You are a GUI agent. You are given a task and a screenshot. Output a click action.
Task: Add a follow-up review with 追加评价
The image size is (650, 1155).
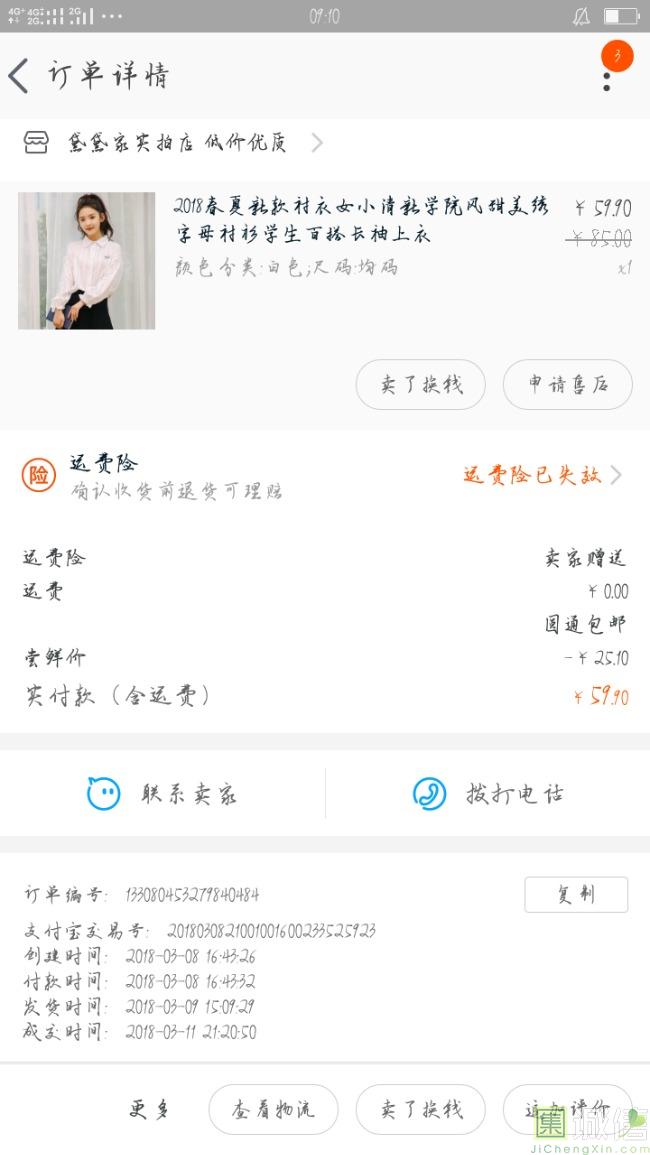tap(566, 1109)
